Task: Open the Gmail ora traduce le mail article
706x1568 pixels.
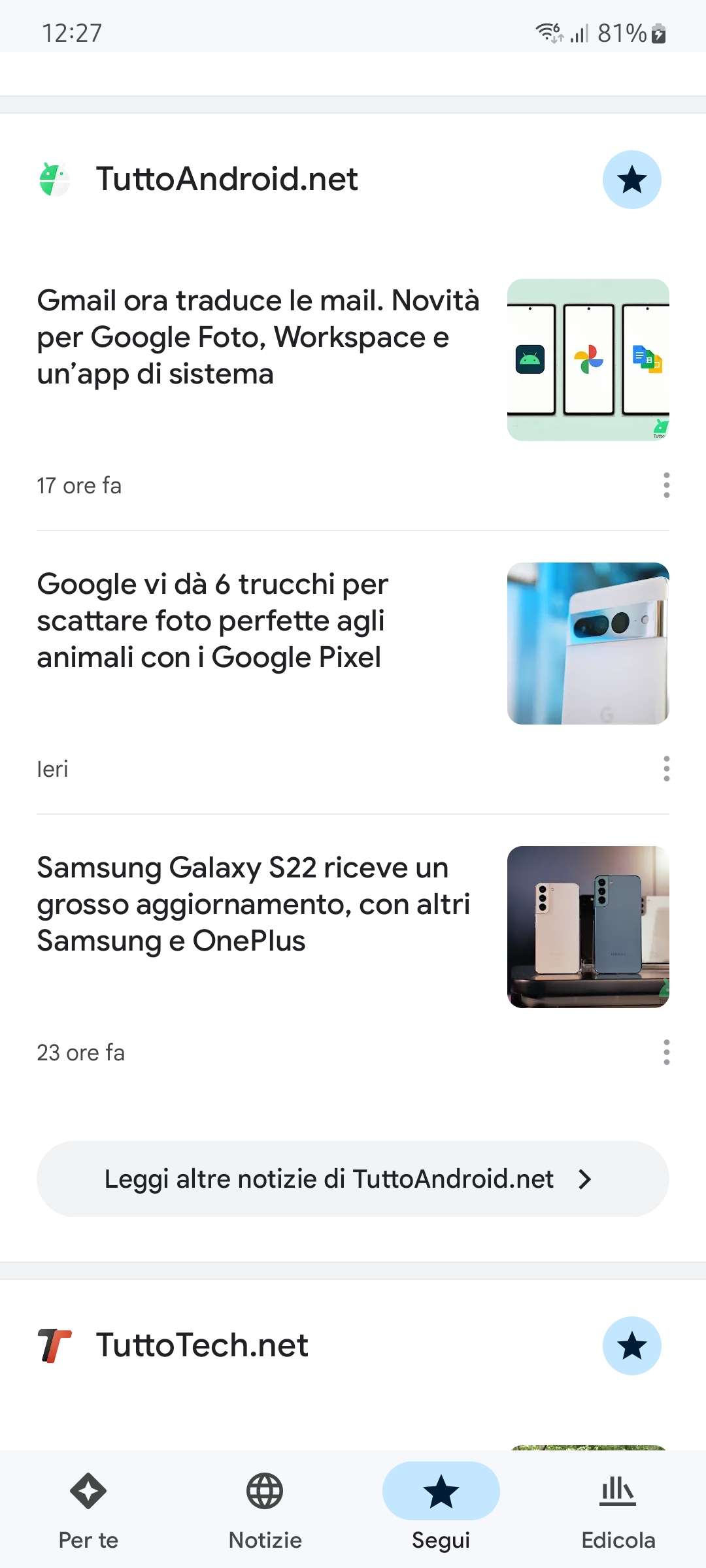Action: (x=258, y=337)
